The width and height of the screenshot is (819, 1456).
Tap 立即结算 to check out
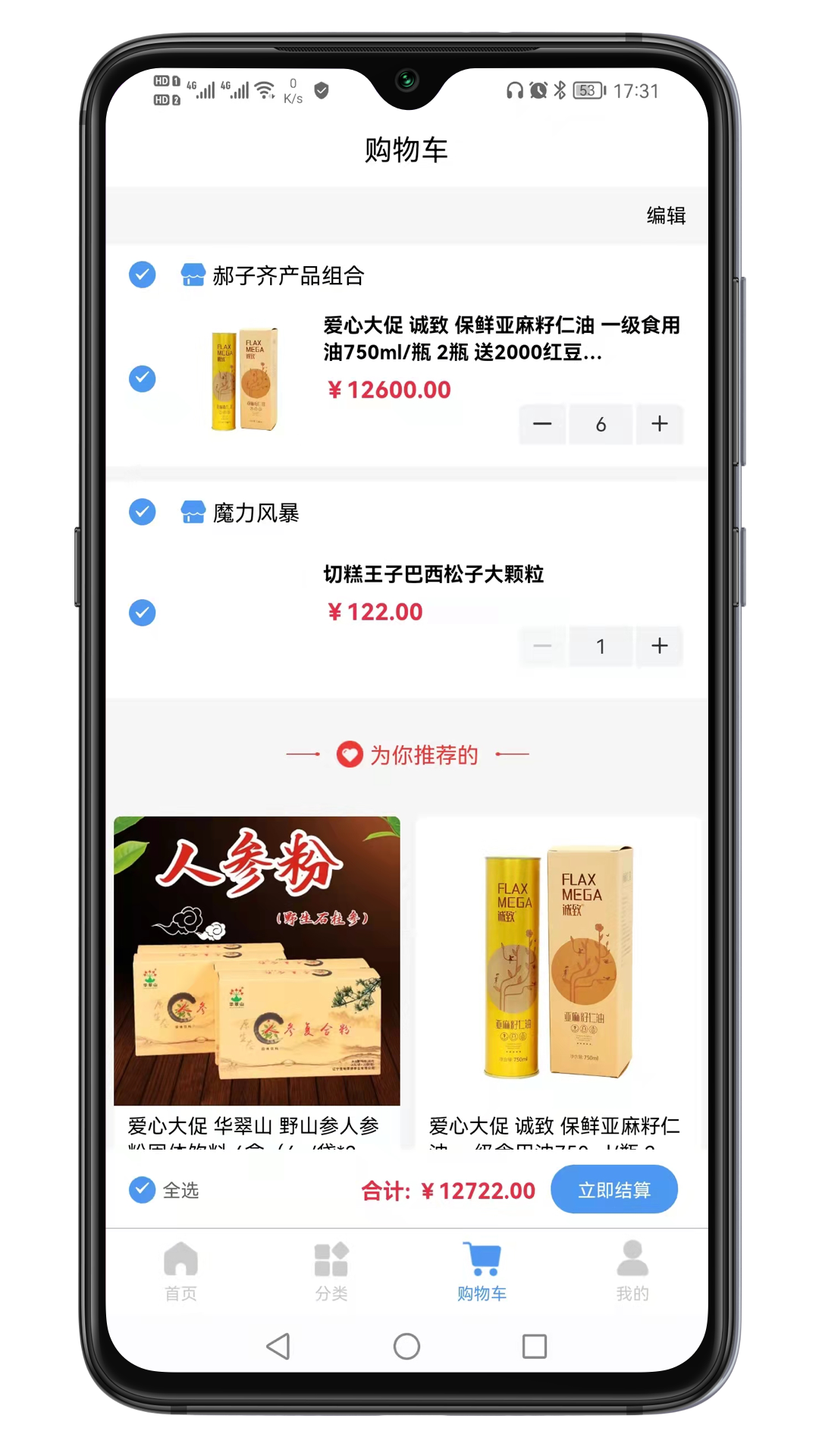pyautogui.click(x=613, y=1190)
